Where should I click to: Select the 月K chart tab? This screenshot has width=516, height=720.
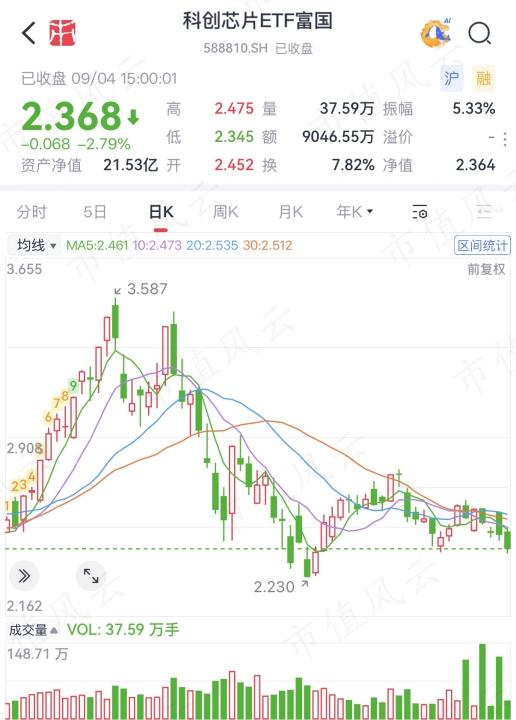pyautogui.click(x=291, y=212)
